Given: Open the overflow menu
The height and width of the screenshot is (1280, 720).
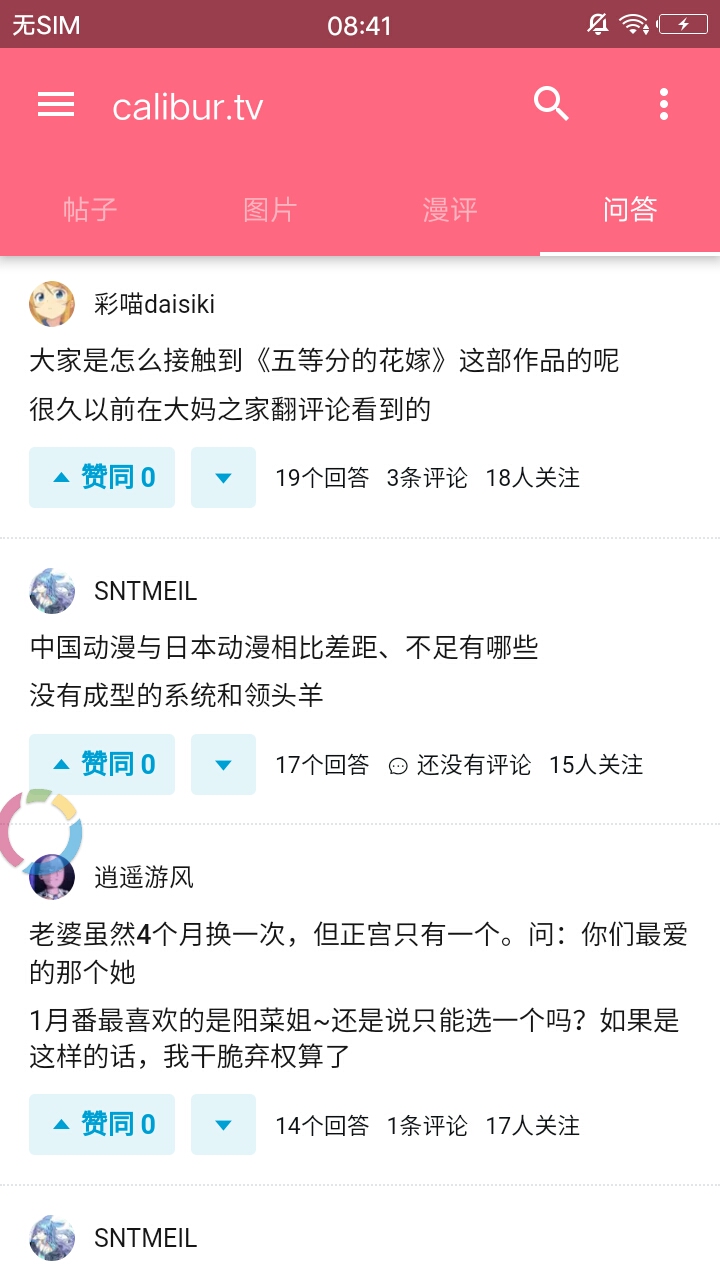Looking at the screenshot, I should click(x=664, y=104).
